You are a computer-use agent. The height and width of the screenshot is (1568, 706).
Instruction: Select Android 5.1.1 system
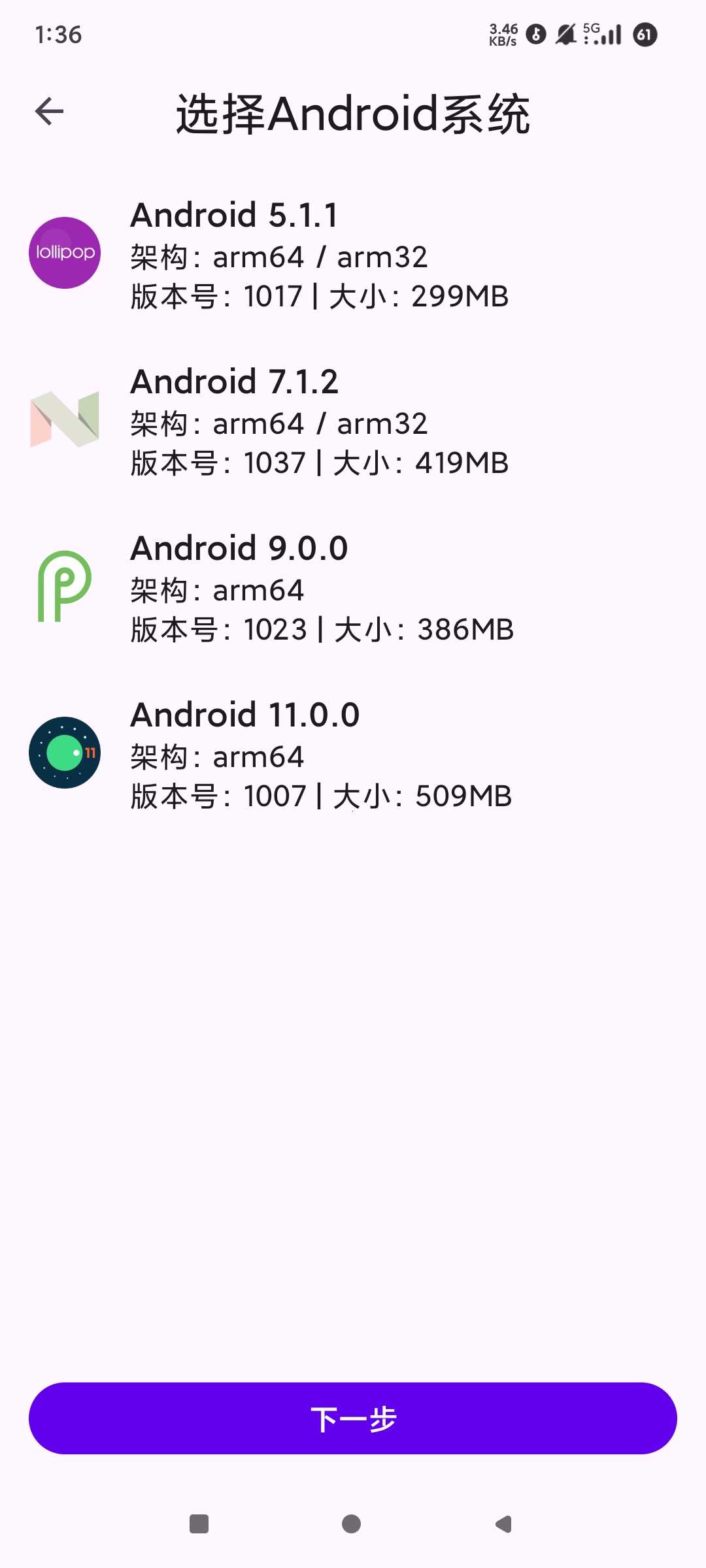(x=319, y=254)
